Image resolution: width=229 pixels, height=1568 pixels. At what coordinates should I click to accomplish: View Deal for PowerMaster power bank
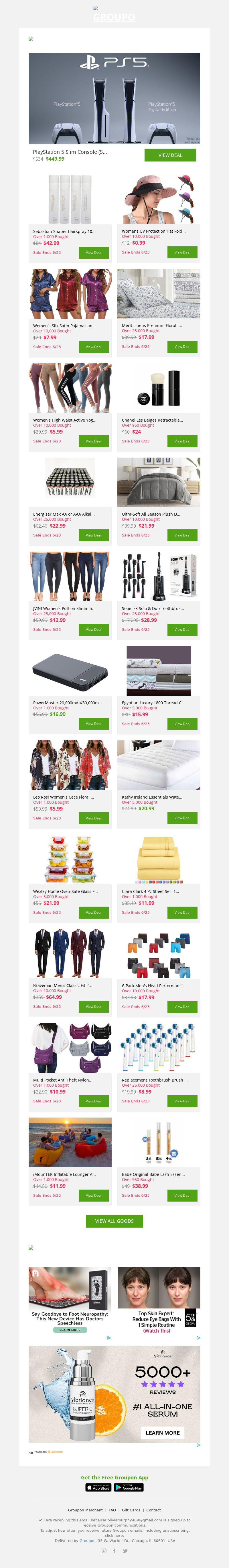point(94,724)
